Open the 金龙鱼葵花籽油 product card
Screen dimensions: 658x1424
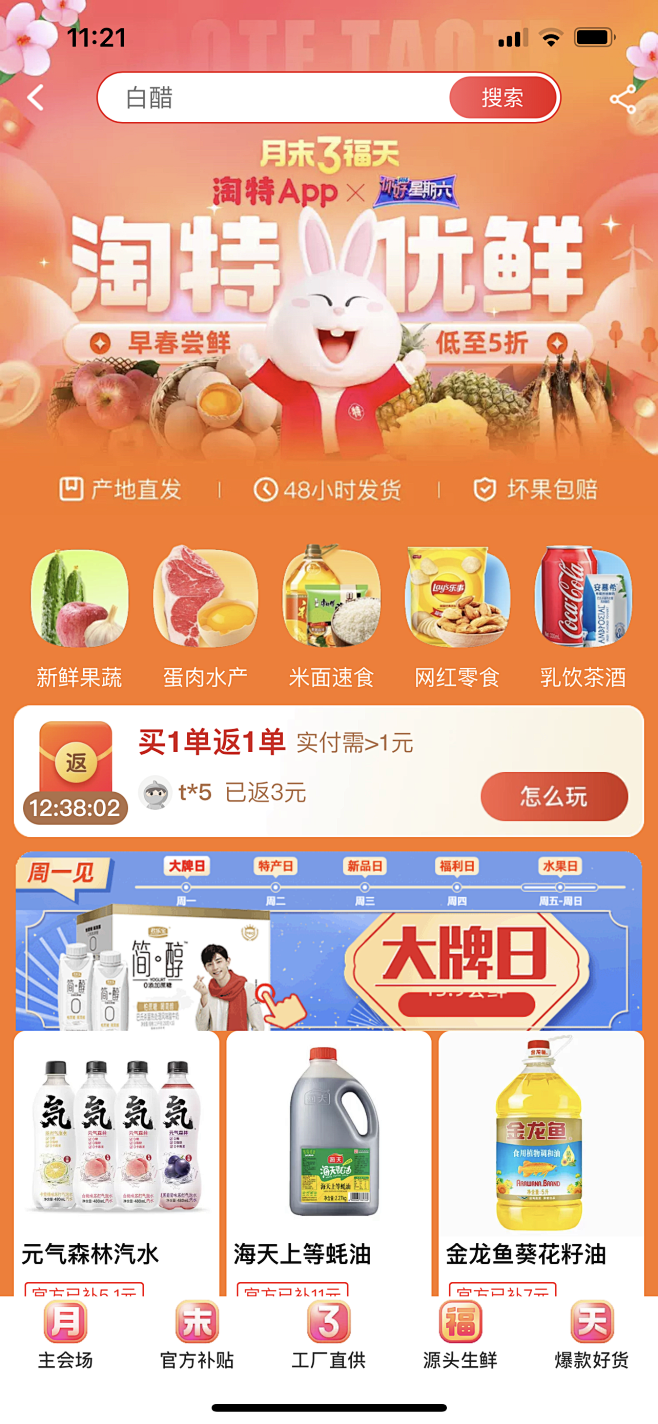[541, 1165]
